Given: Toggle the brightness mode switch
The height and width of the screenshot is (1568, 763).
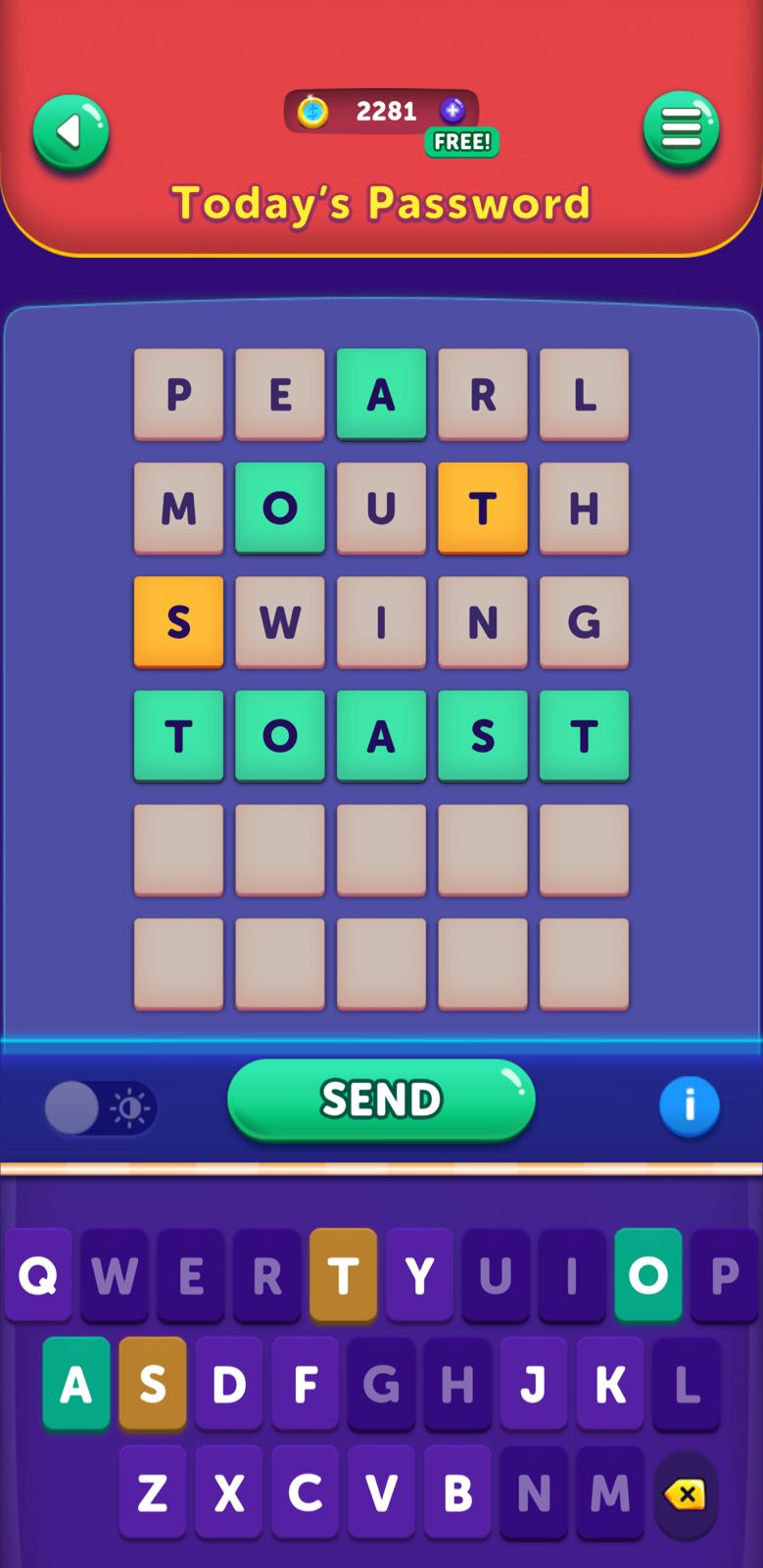Looking at the screenshot, I should click(x=100, y=1107).
